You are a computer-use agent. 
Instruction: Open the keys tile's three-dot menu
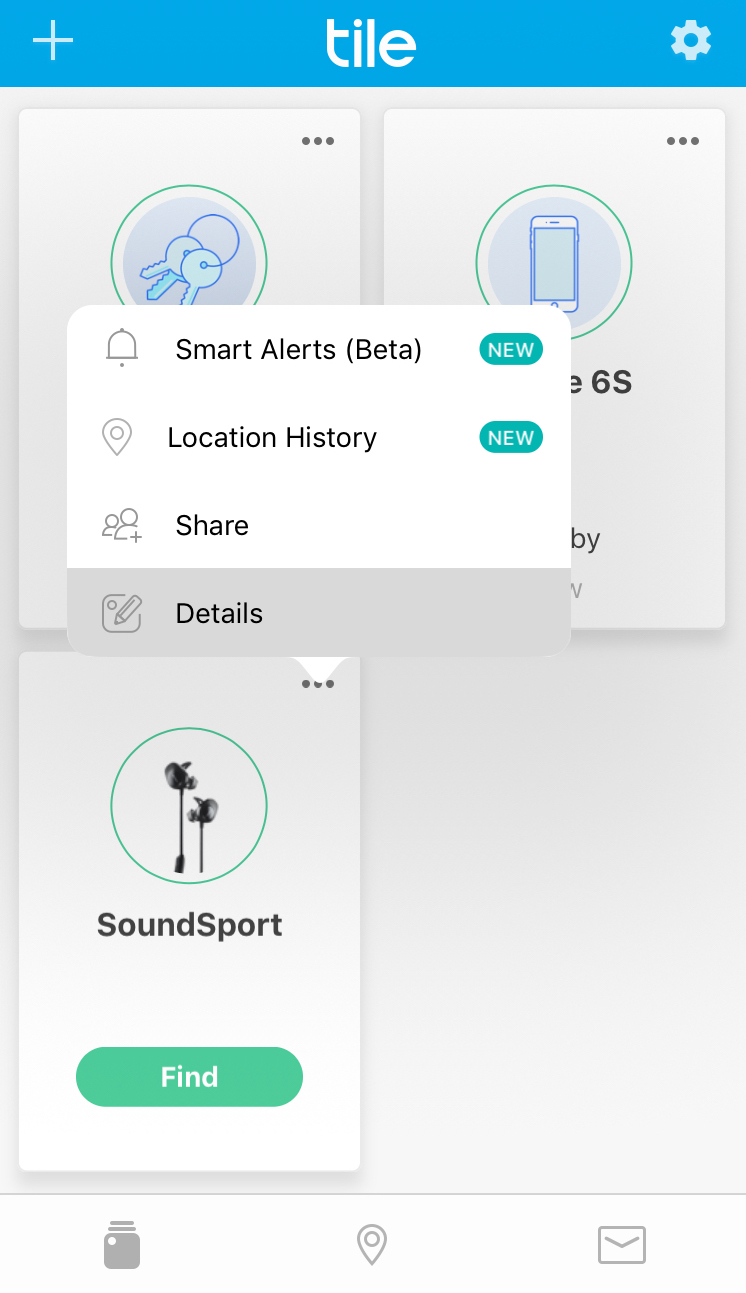pos(318,141)
